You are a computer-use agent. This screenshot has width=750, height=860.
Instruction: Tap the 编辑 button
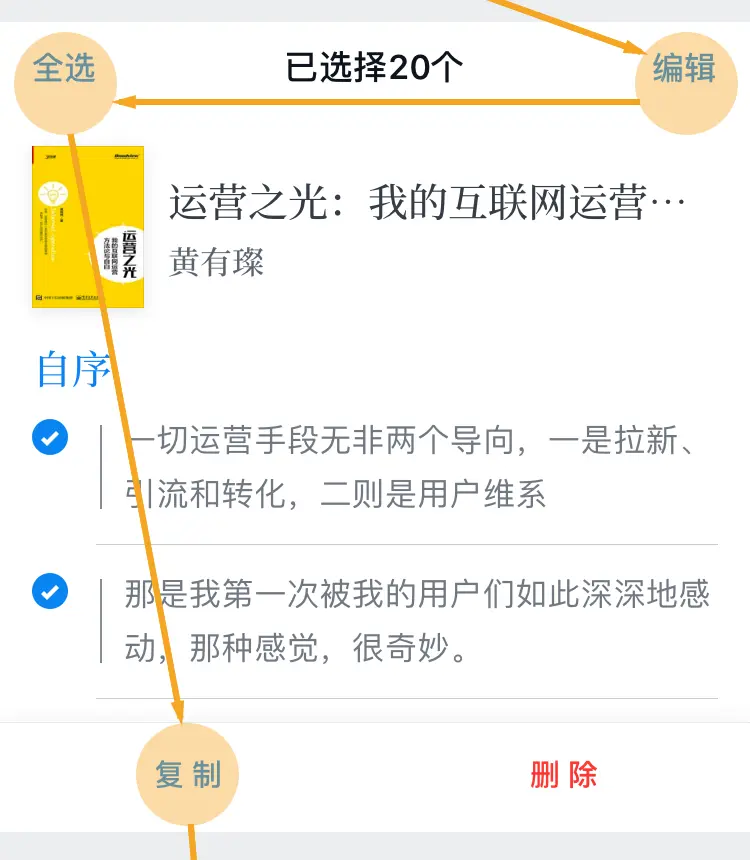684,69
